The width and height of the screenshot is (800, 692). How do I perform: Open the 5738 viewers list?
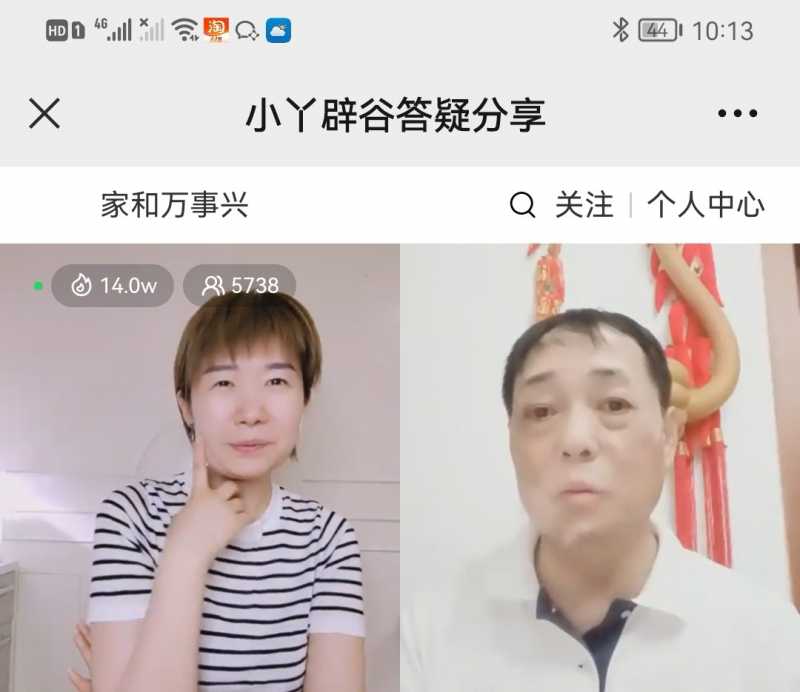pyautogui.click(x=240, y=286)
